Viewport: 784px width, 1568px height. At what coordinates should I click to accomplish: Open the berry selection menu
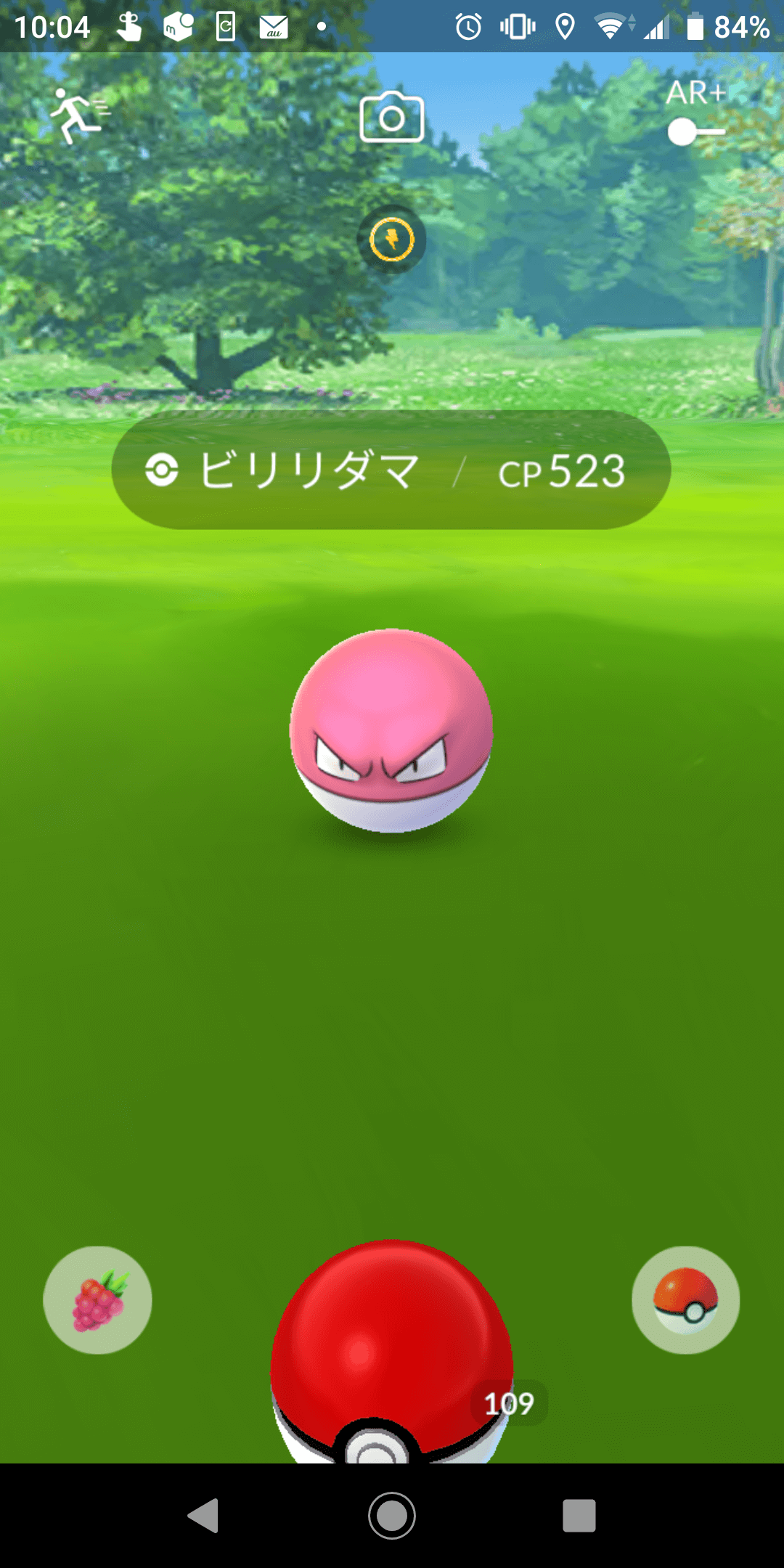pyautogui.click(x=98, y=1299)
